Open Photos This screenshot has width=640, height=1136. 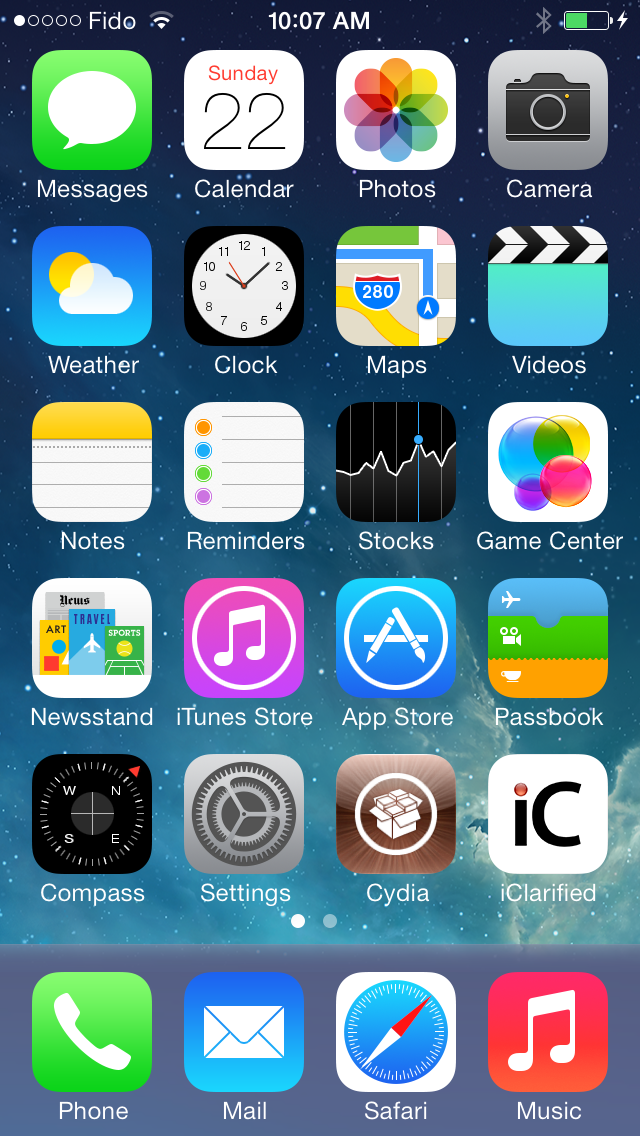click(396, 110)
